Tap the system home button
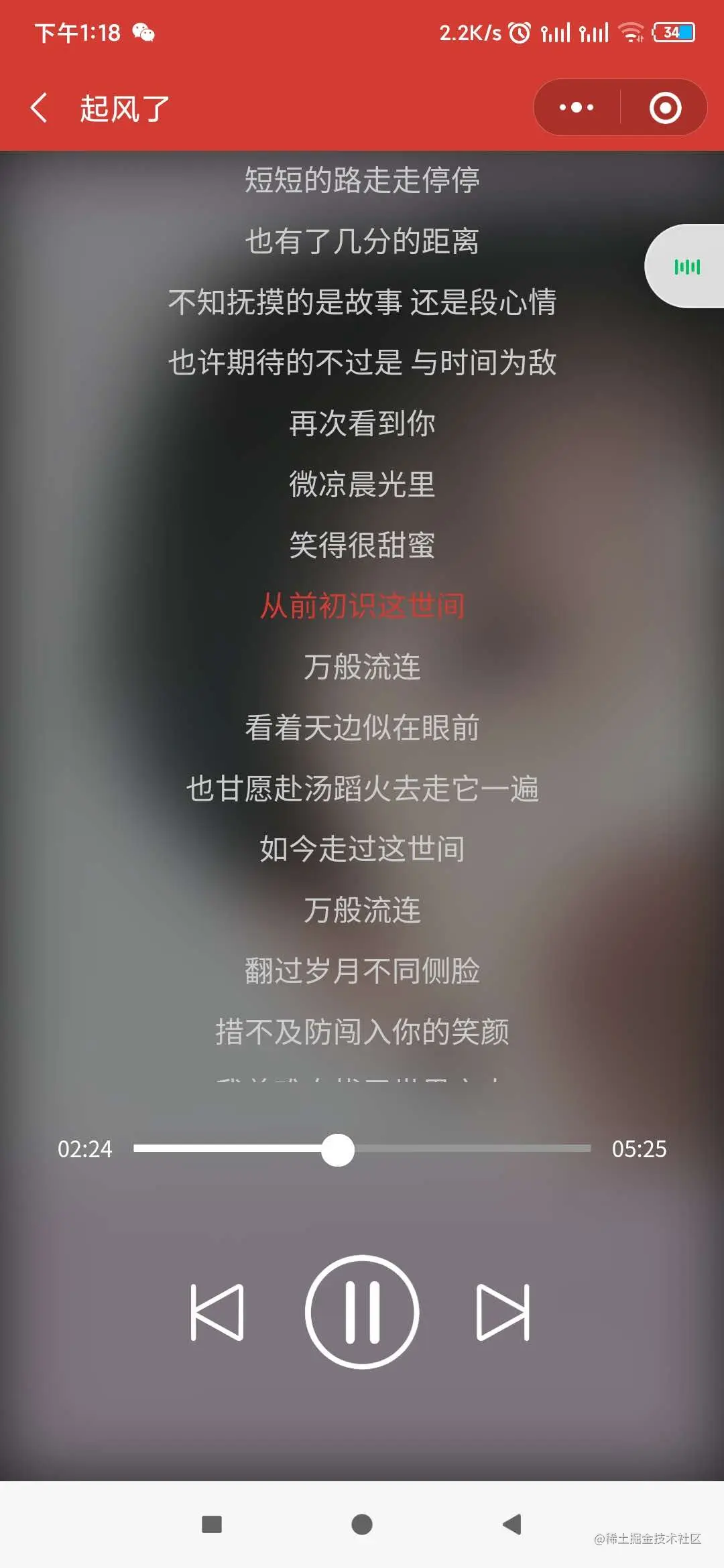The image size is (724, 1568). pyautogui.click(x=362, y=1524)
